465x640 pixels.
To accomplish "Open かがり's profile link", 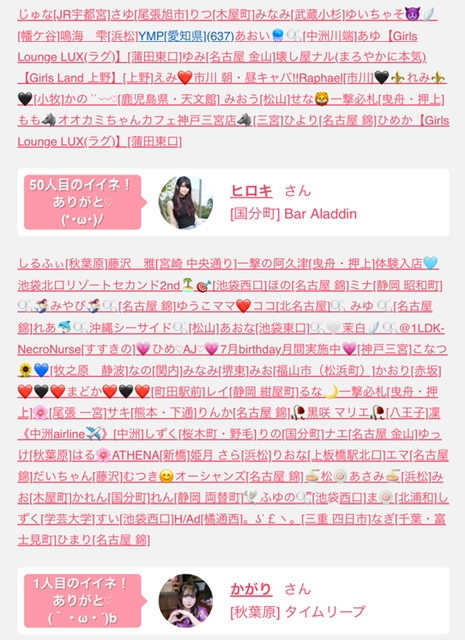I will (x=251, y=589).
